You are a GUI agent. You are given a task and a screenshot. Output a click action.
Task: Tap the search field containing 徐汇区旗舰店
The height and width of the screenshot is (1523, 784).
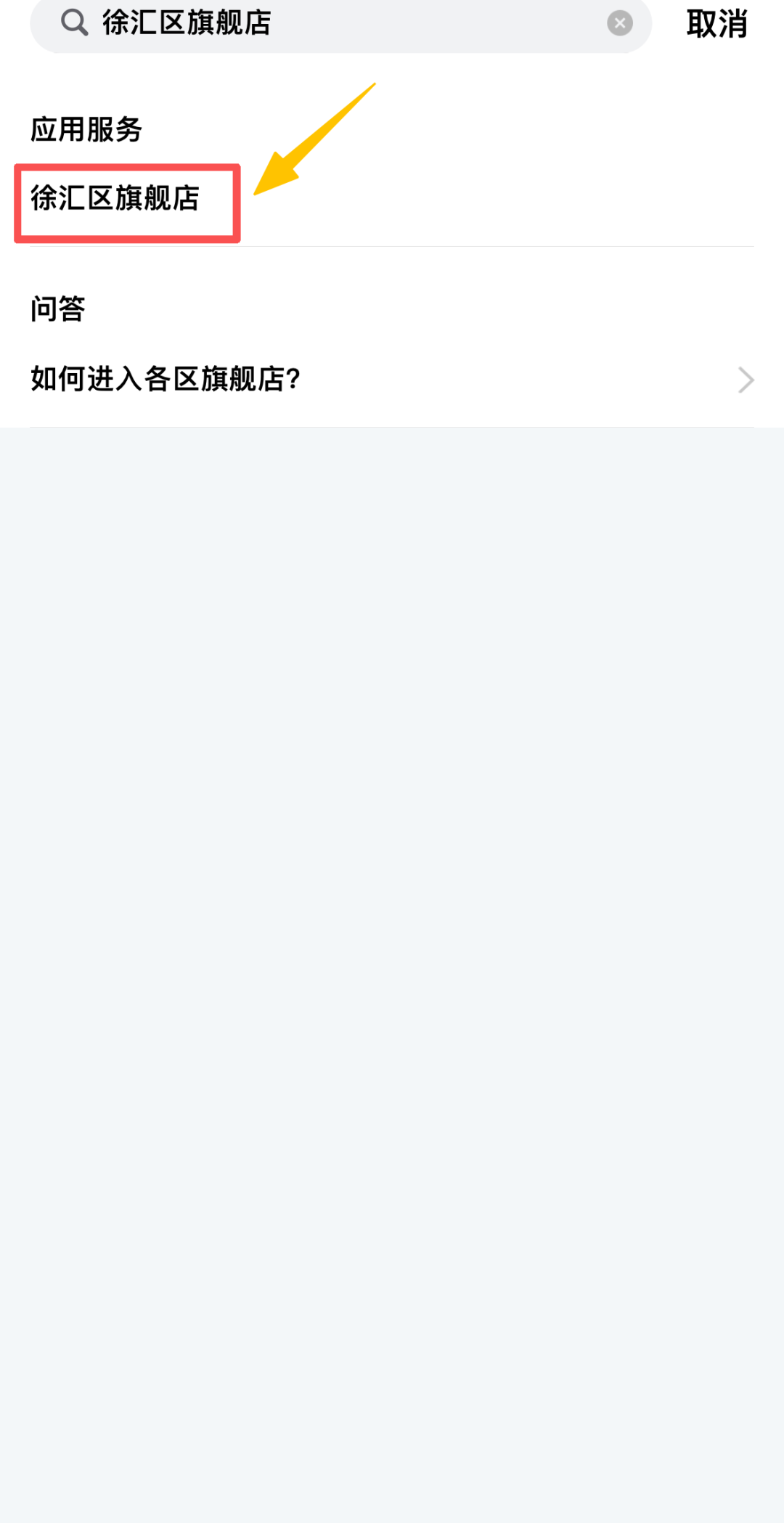pyautogui.click(x=348, y=23)
